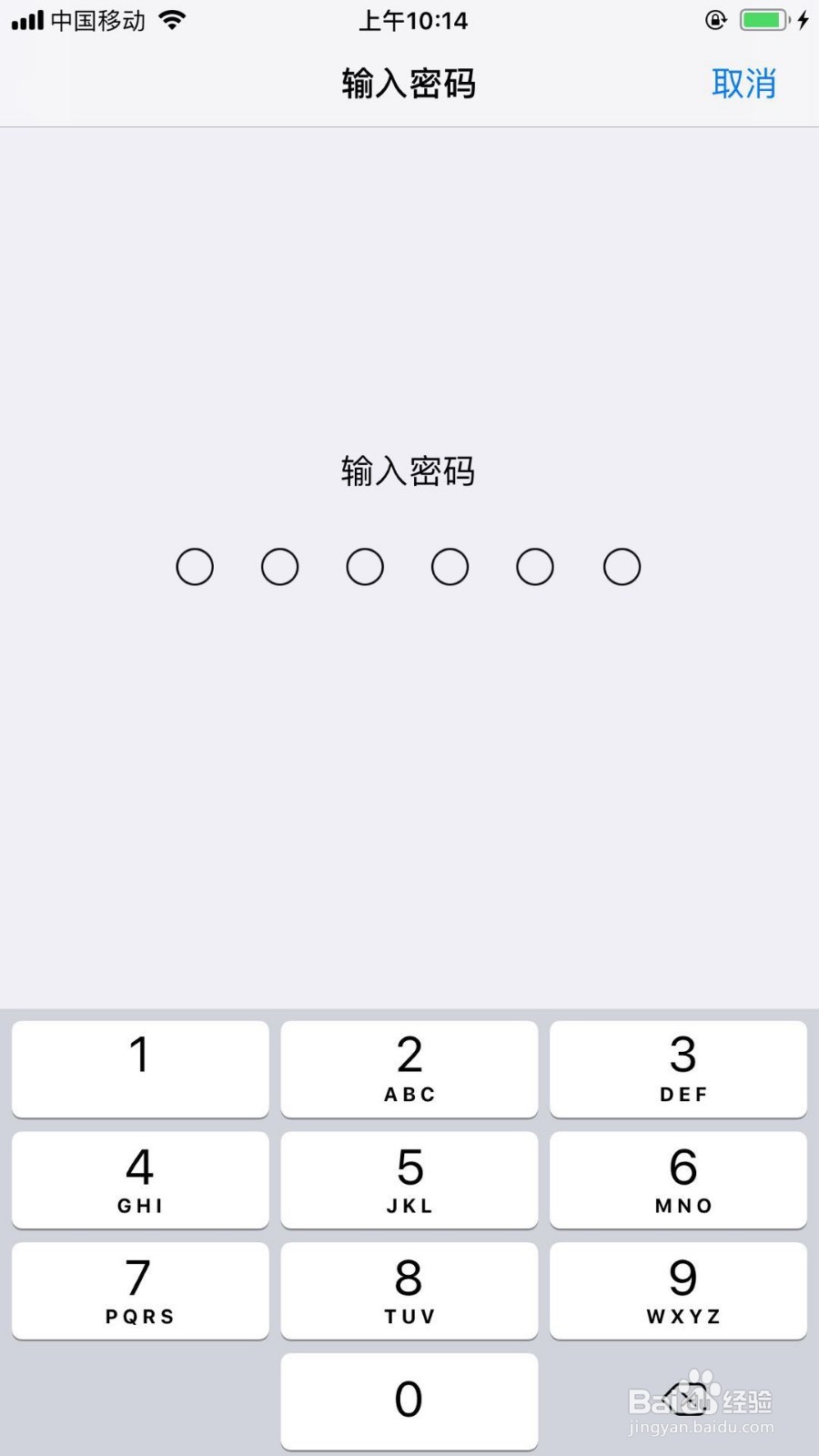Enter digit 1 on the keypad
The image size is (819, 1456).
tap(140, 1069)
